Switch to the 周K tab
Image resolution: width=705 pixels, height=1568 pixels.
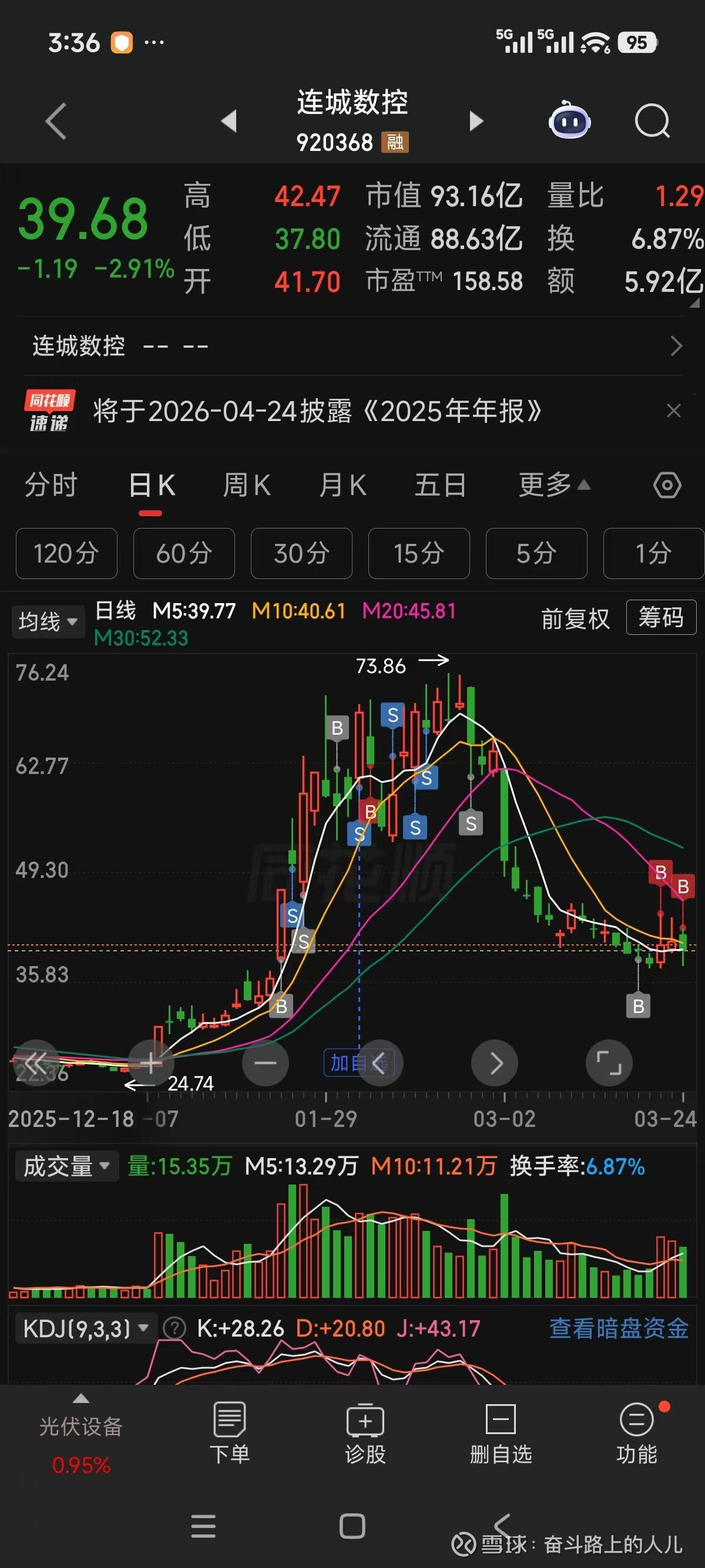[247, 486]
